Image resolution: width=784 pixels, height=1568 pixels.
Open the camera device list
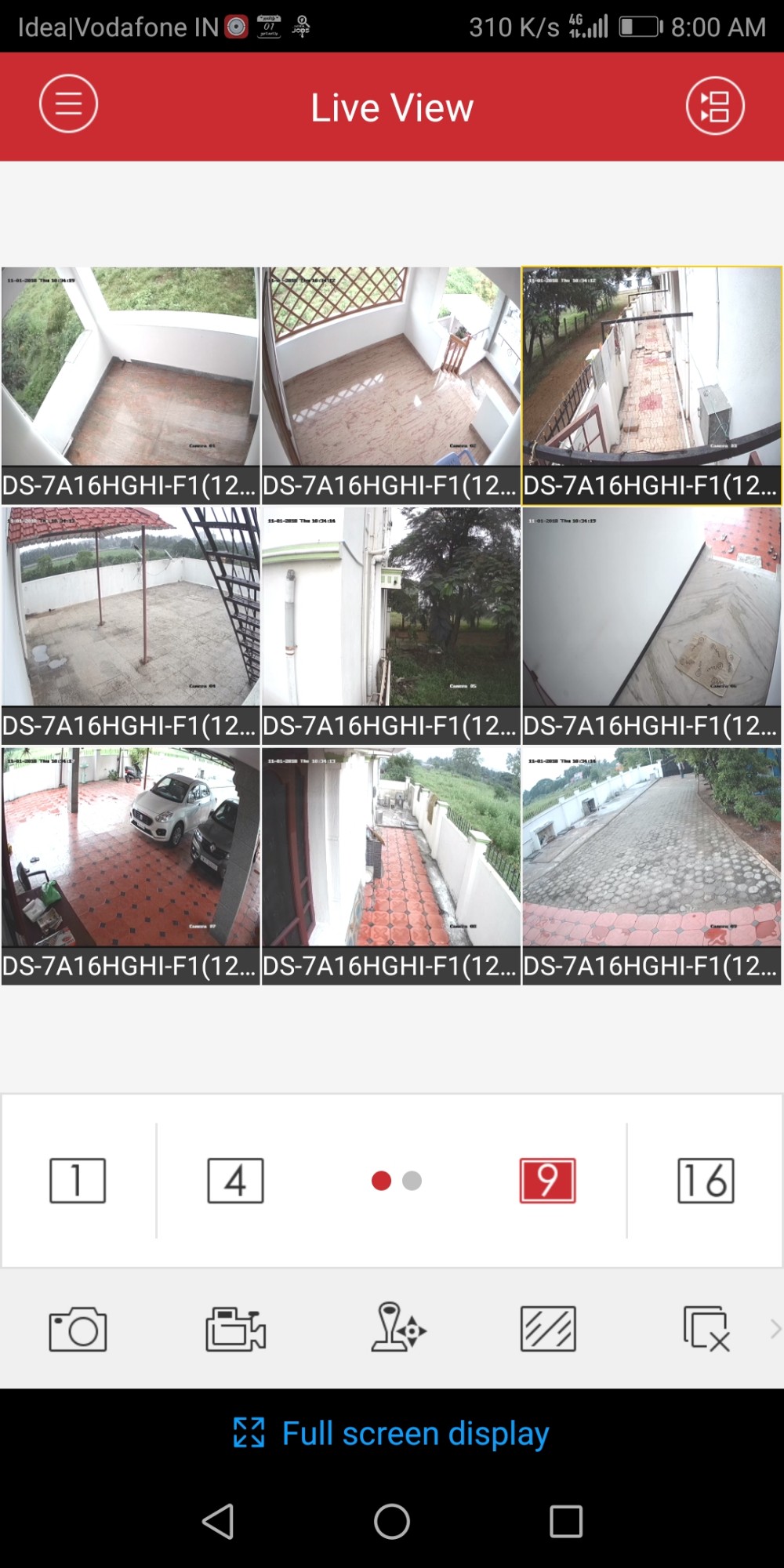pyautogui.click(x=714, y=105)
